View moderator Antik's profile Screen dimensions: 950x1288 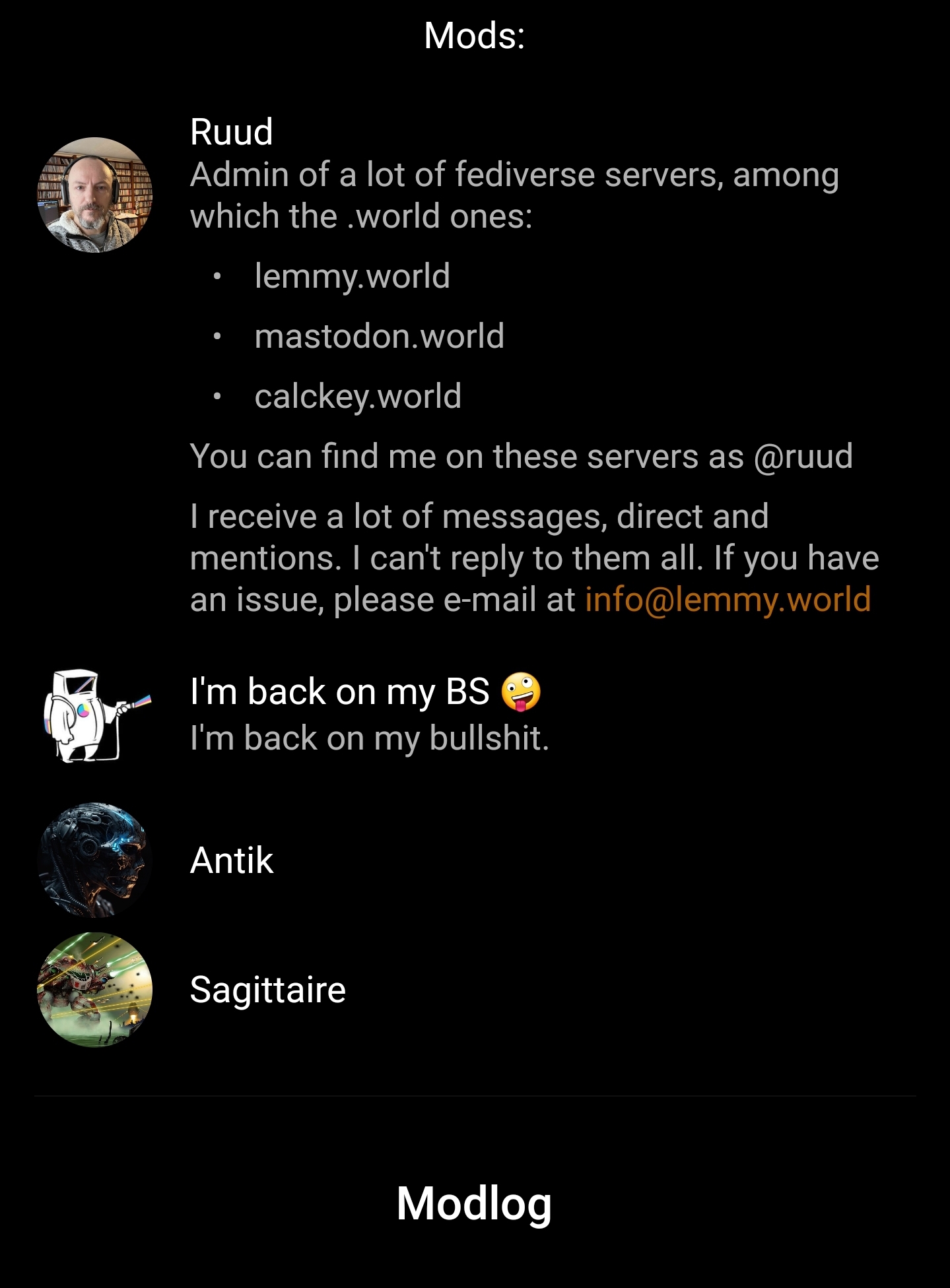(x=232, y=860)
